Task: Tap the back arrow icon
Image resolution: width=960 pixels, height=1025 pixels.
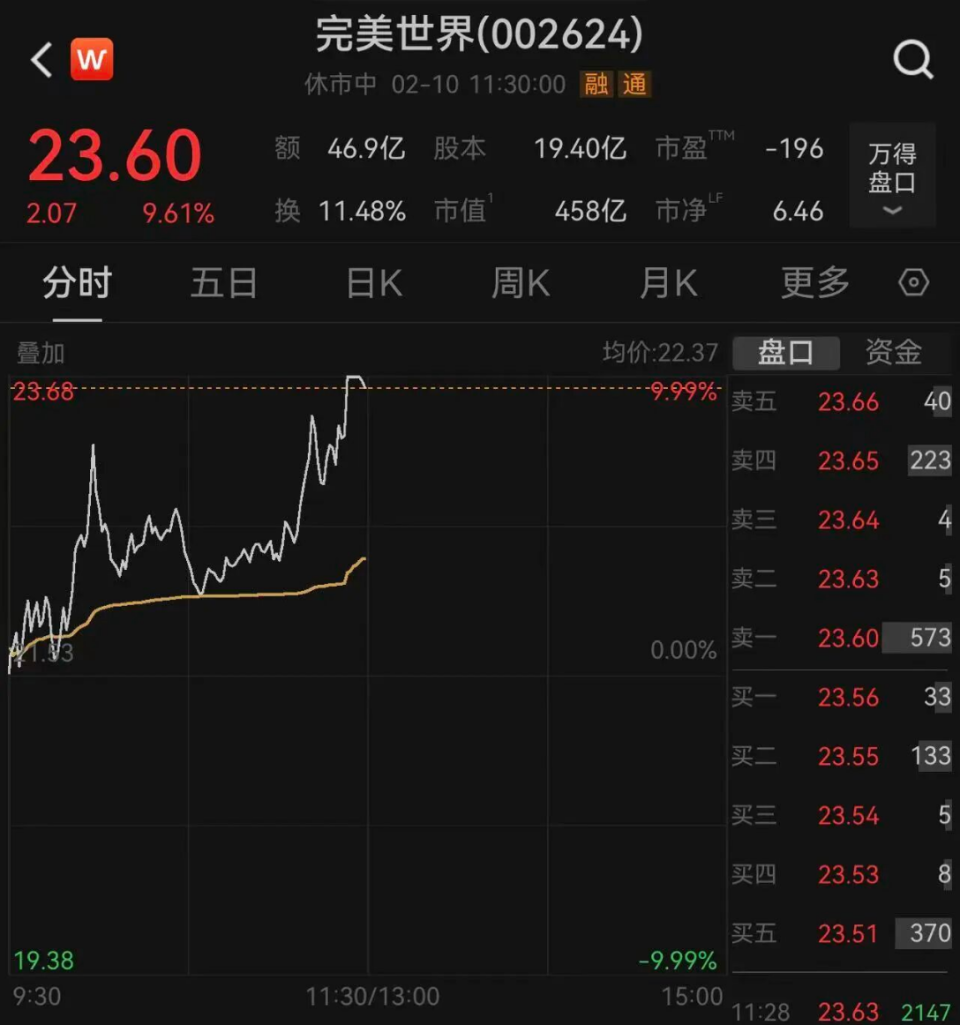Action: (x=39, y=60)
